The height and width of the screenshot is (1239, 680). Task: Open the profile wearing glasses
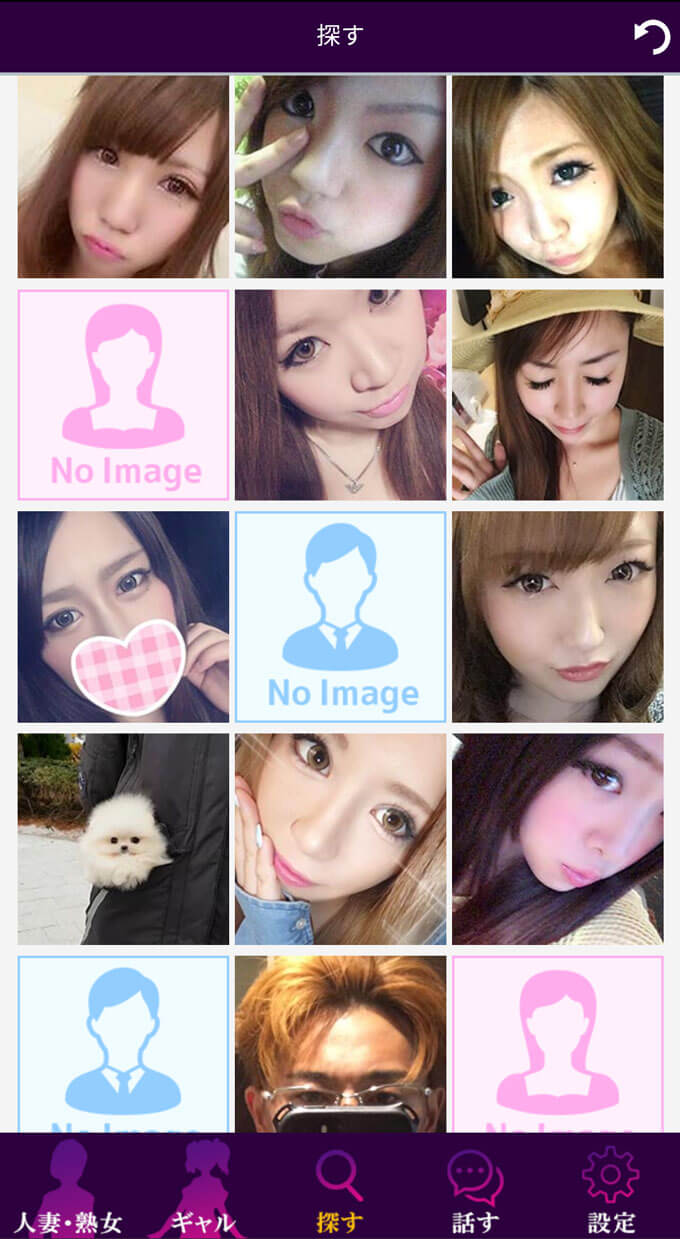[340, 1044]
